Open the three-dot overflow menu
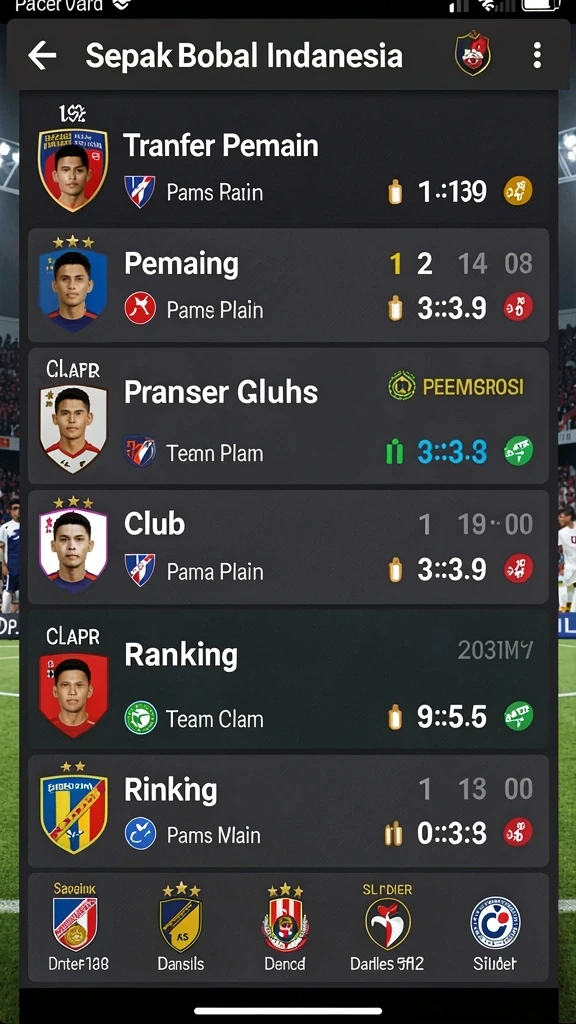576x1024 pixels. [x=537, y=56]
